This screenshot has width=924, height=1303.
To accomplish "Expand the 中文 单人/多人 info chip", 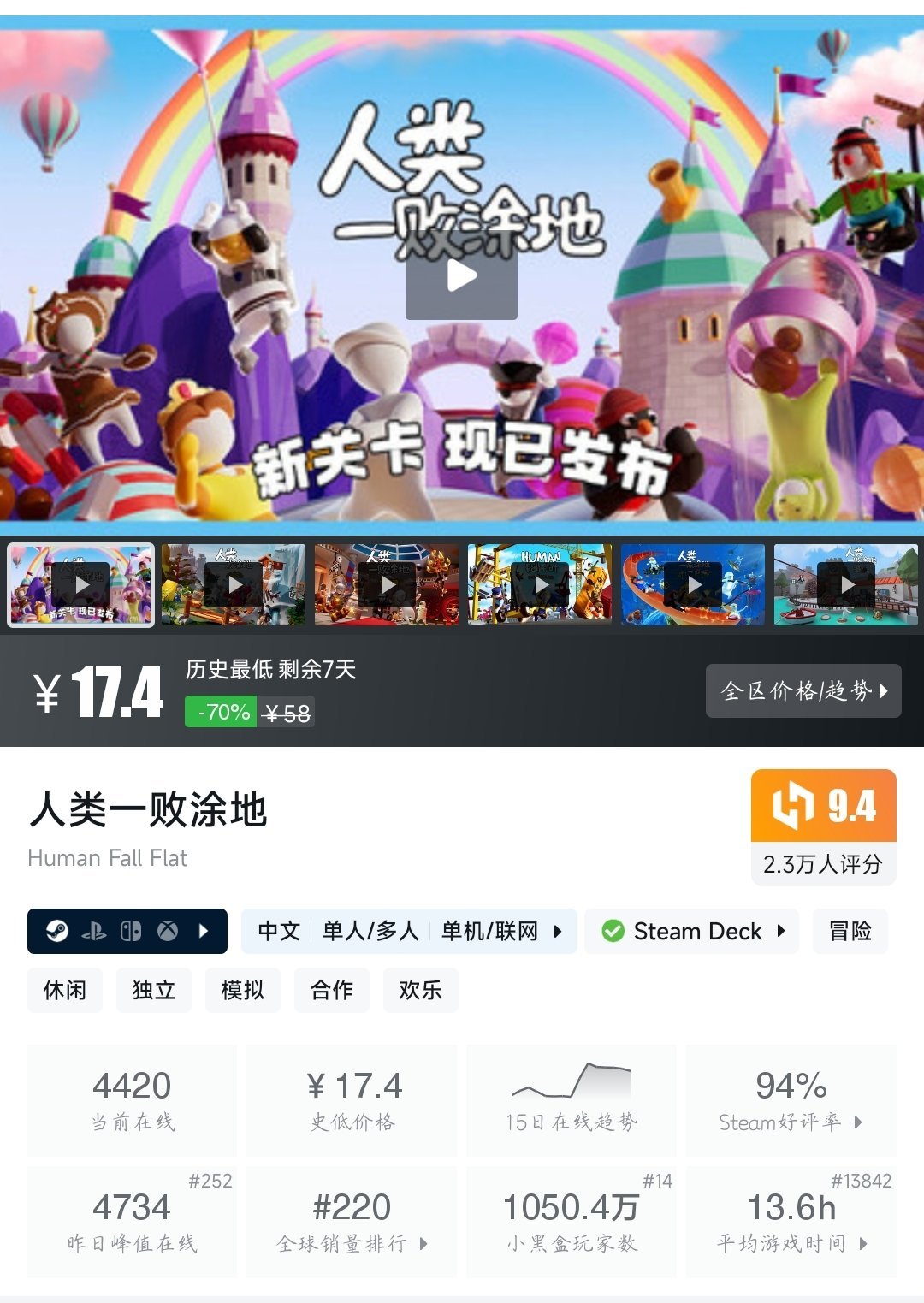I will click(409, 931).
